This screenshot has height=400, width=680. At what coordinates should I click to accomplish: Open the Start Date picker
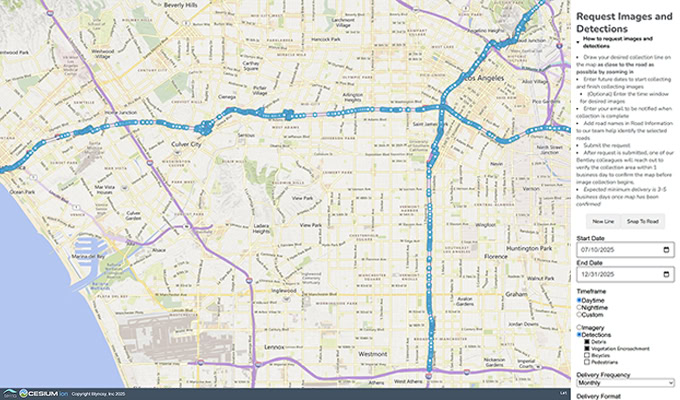click(665, 248)
